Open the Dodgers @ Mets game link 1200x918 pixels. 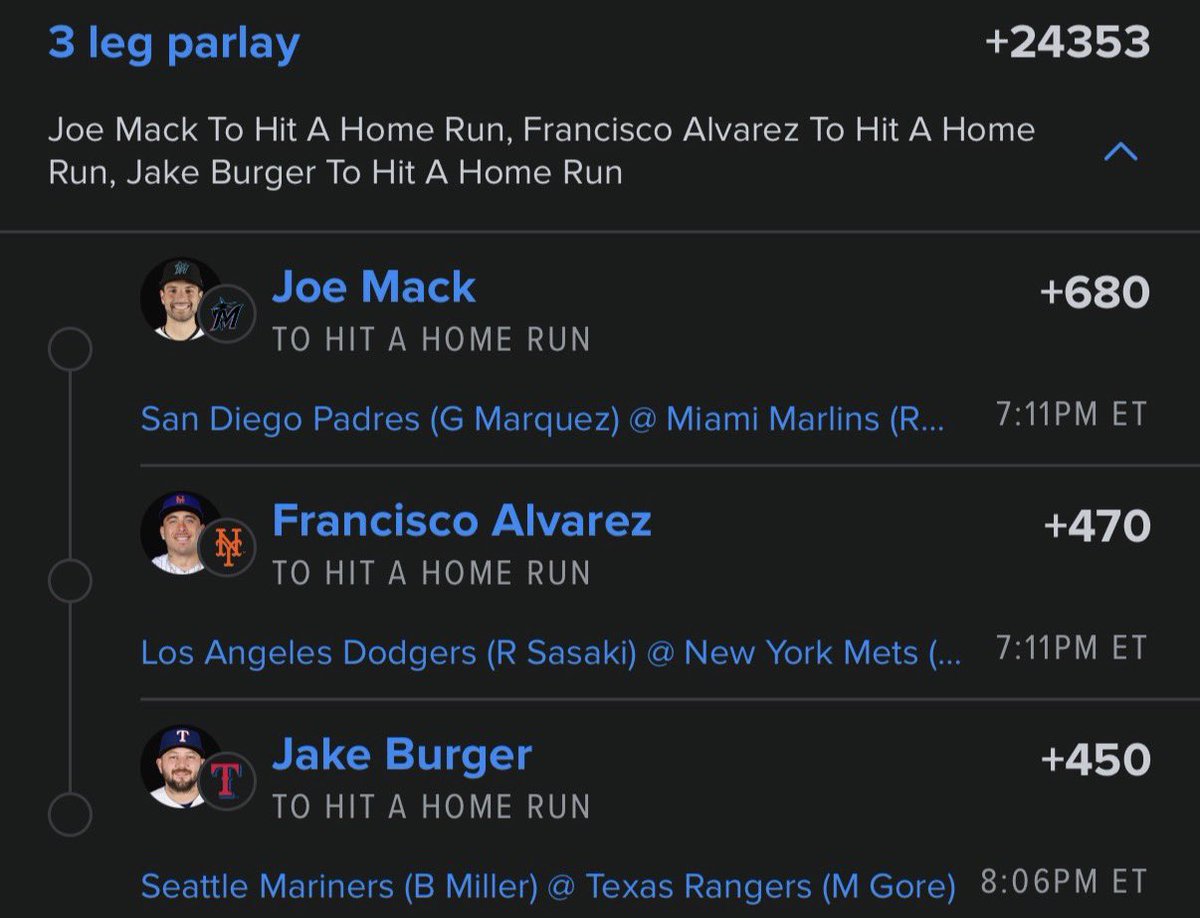[550, 653]
